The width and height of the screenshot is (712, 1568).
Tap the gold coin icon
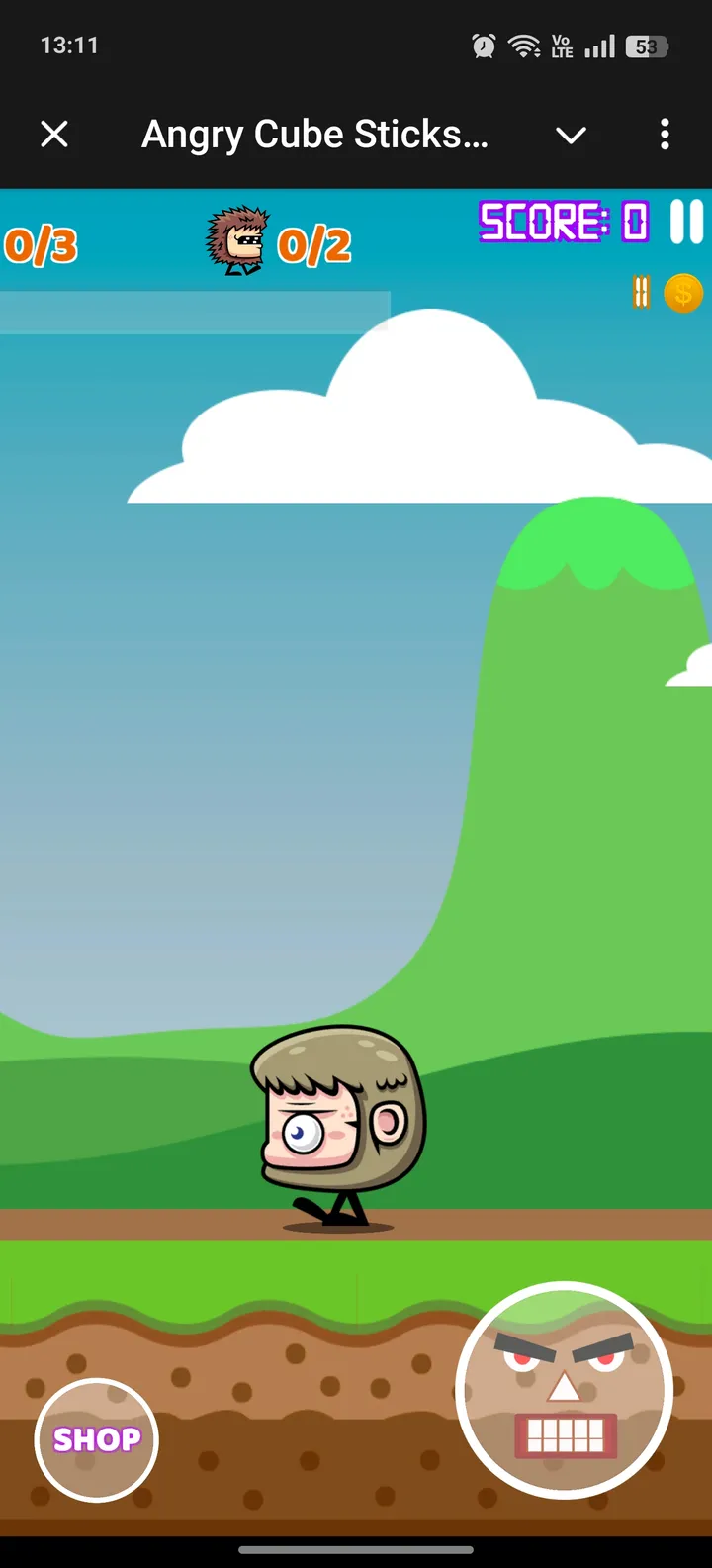click(x=683, y=293)
